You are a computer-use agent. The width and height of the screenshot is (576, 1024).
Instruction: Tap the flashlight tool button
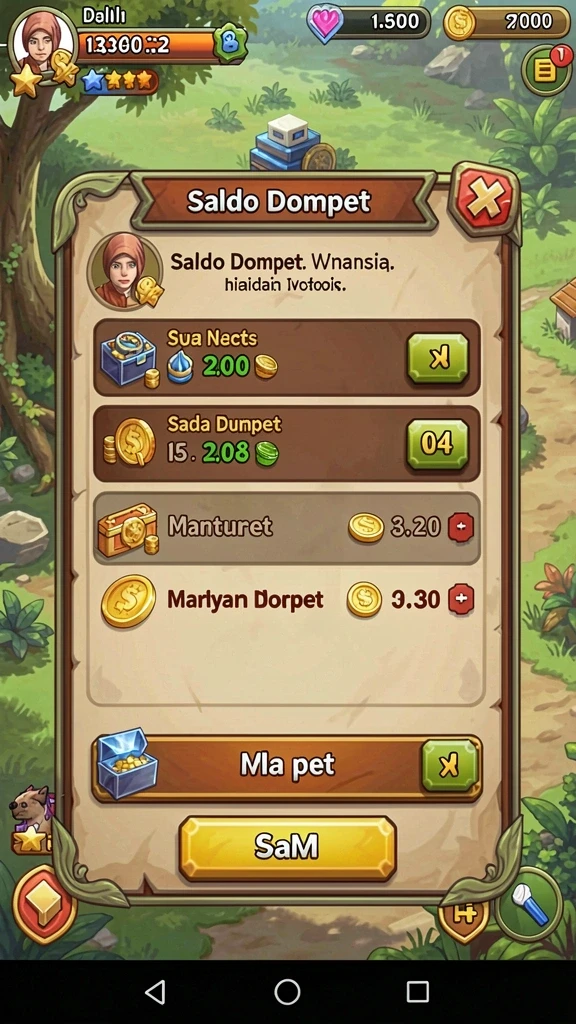coord(529,904)
